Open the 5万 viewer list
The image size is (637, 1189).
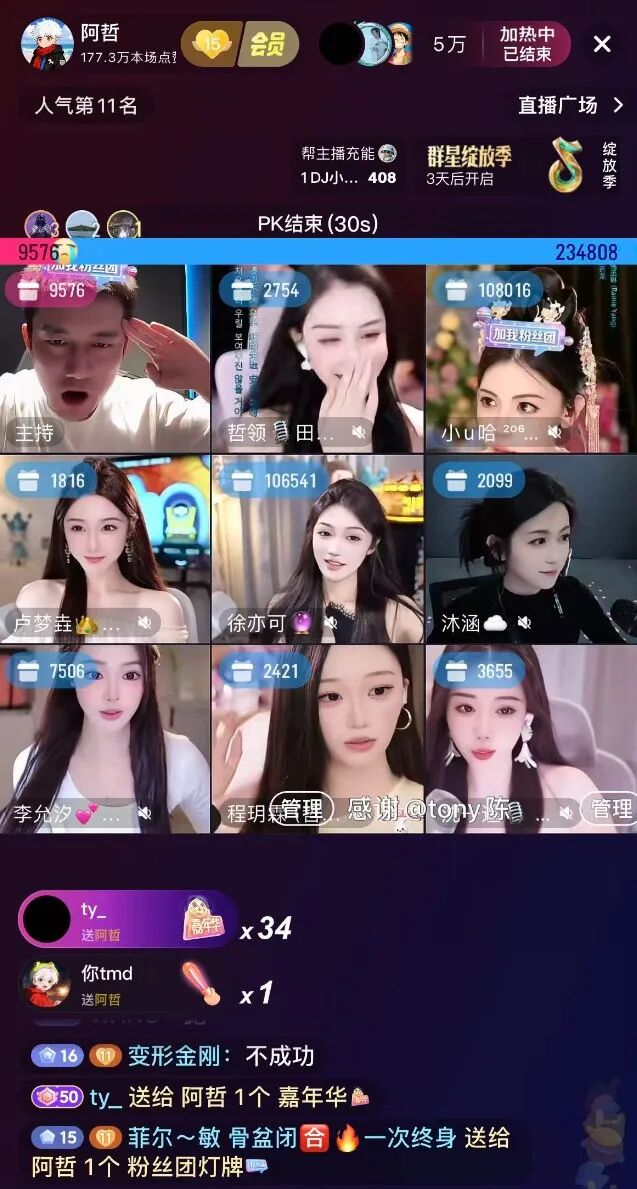450,44
